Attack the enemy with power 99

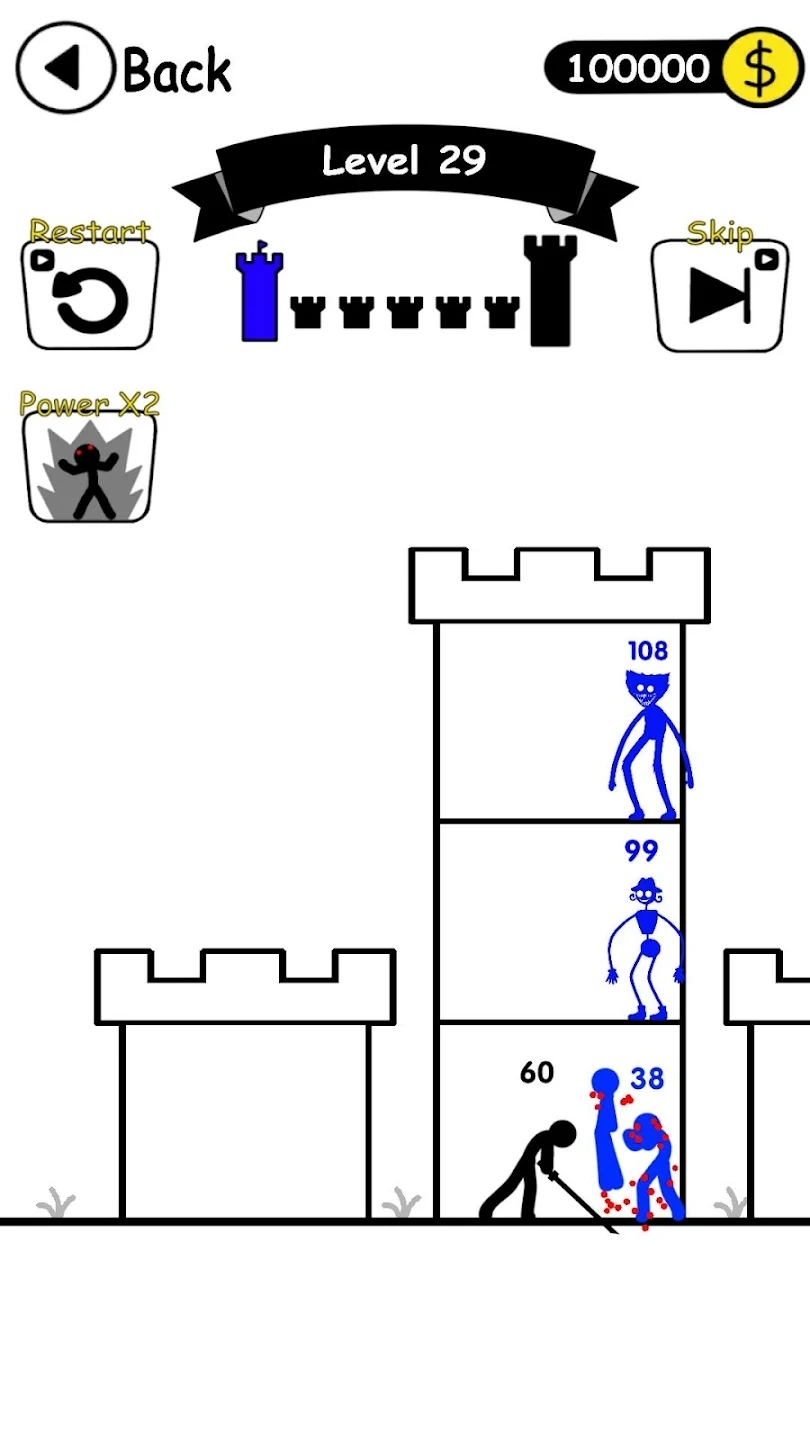[x=645, y=950]
